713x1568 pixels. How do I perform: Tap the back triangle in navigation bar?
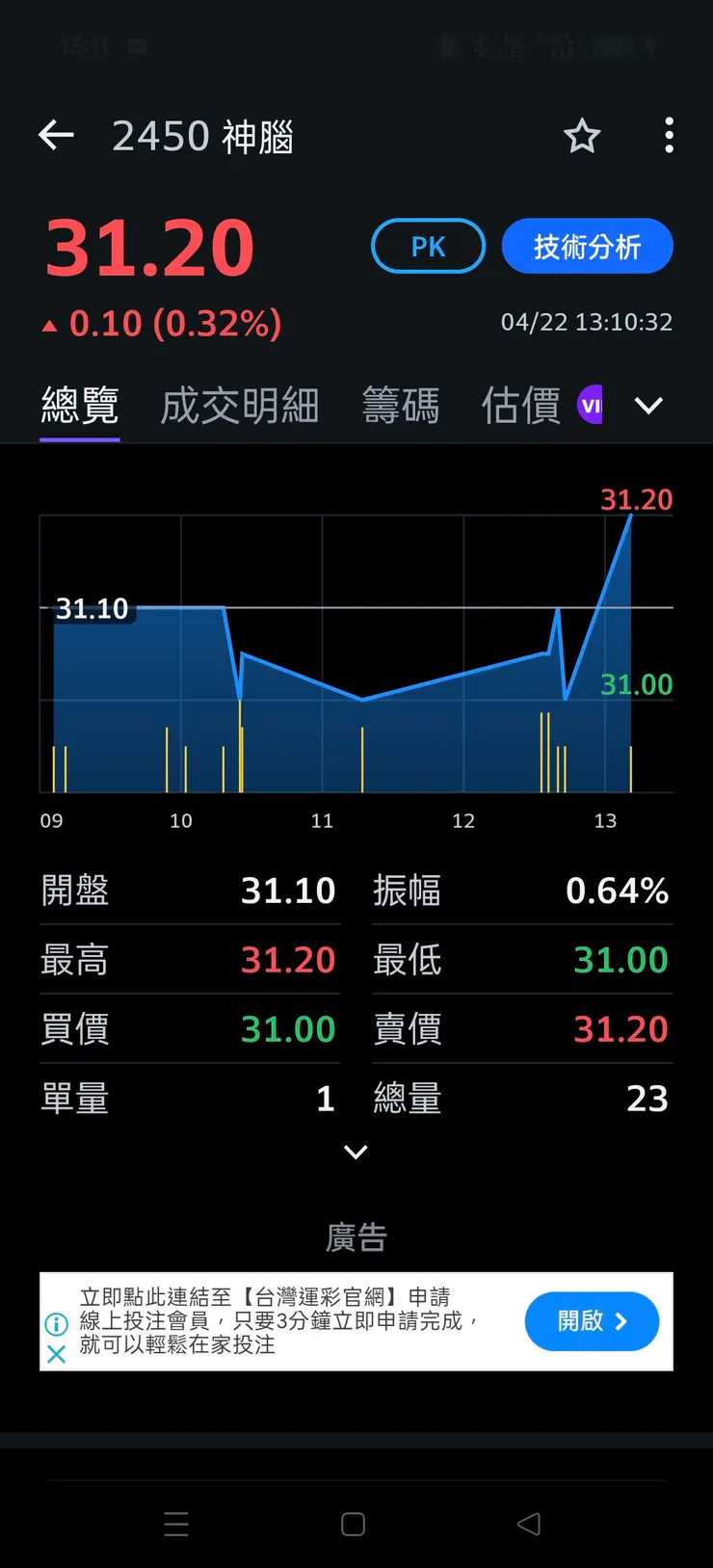527,1524
